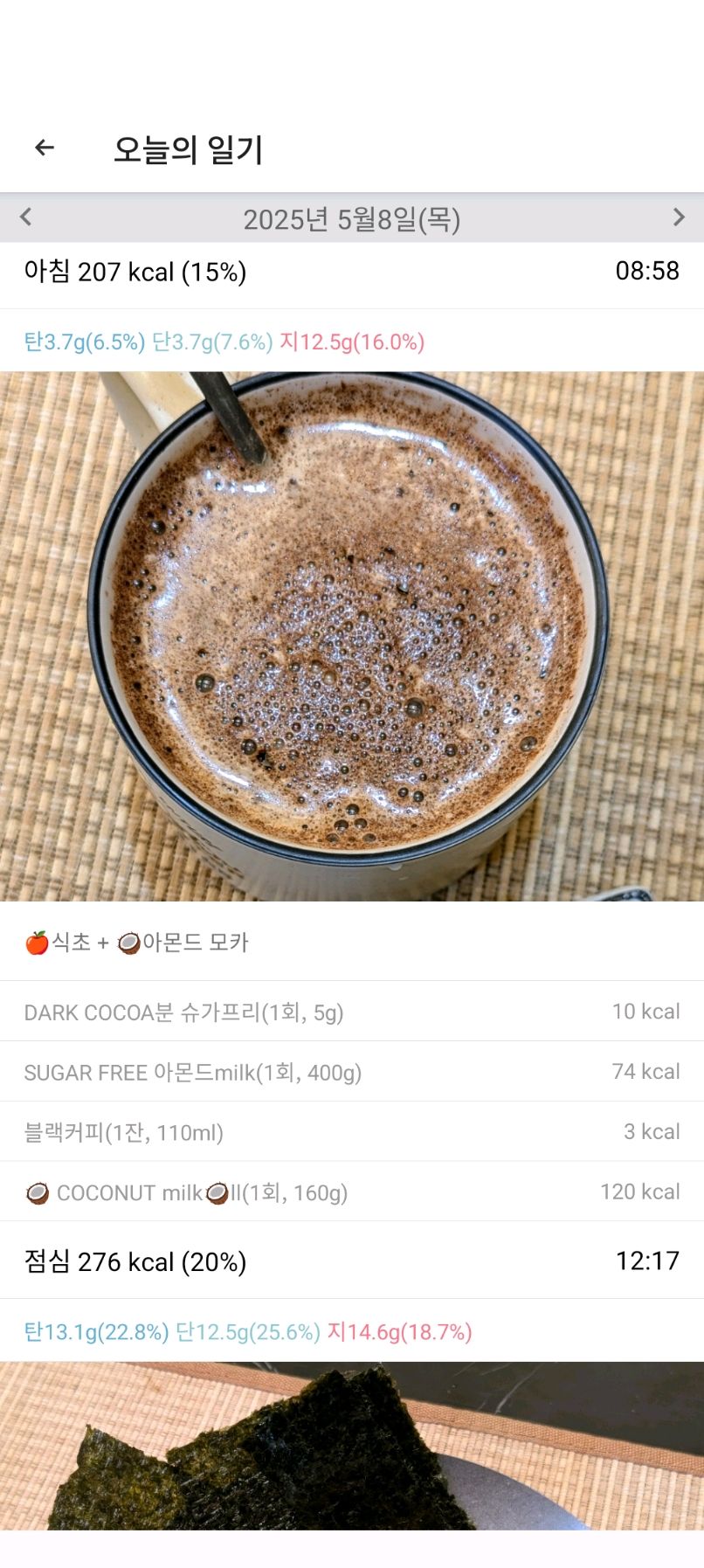
Task: Go to the previous day
Action: coord(26,218)
